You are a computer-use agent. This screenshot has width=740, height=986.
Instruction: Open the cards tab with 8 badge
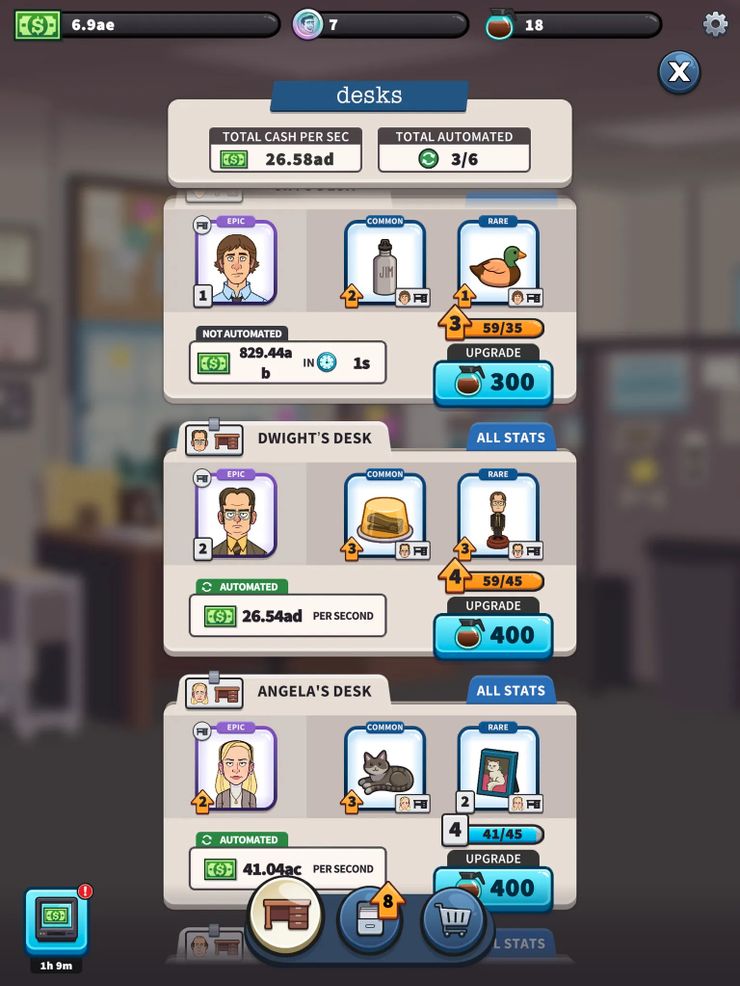pyautogui.click(x=370, y=919)
